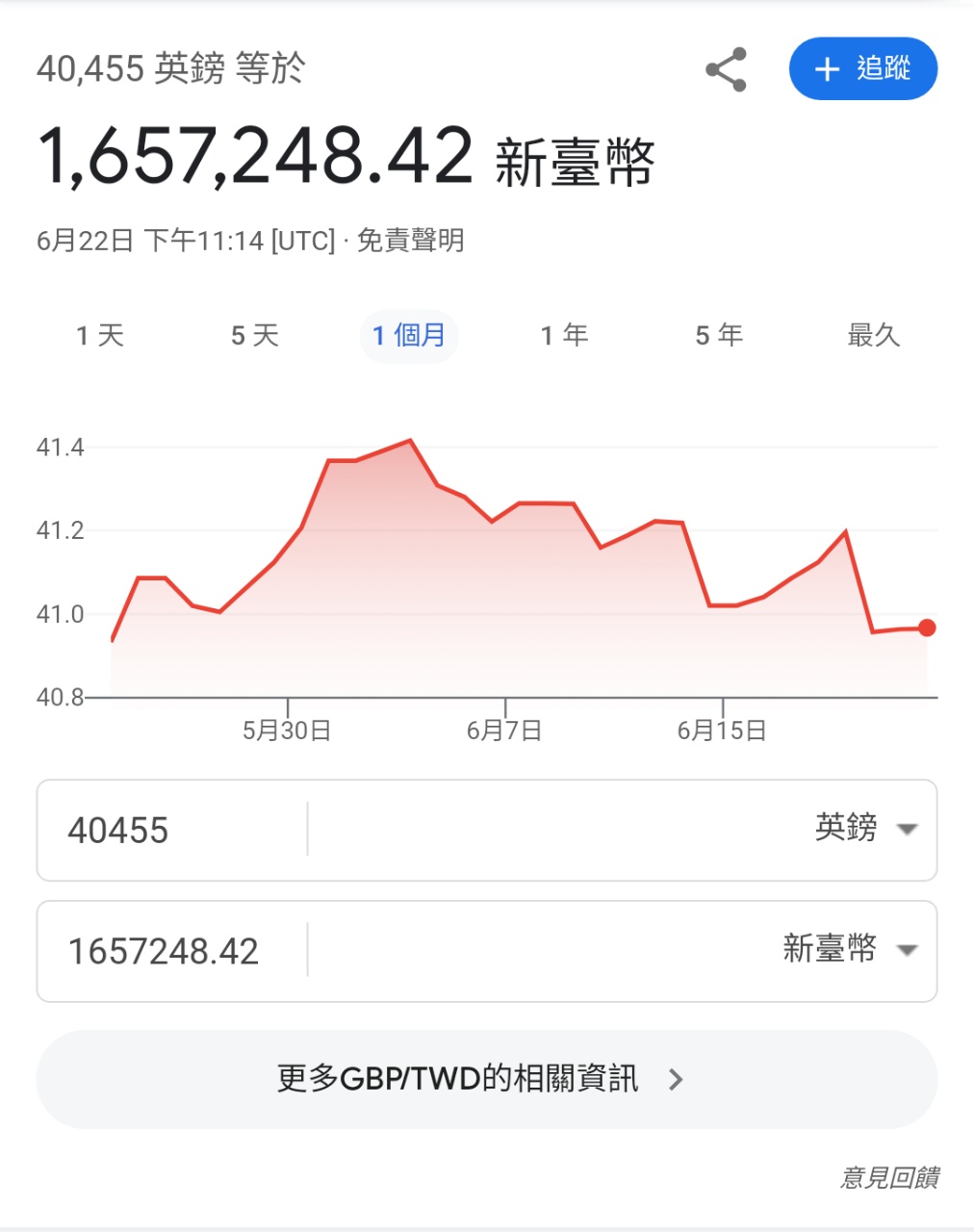Image resolution: width=974 pixels, height=1232 pixels.
Task: Tap the 追蹤 follow button
Action: click(862, 69)
